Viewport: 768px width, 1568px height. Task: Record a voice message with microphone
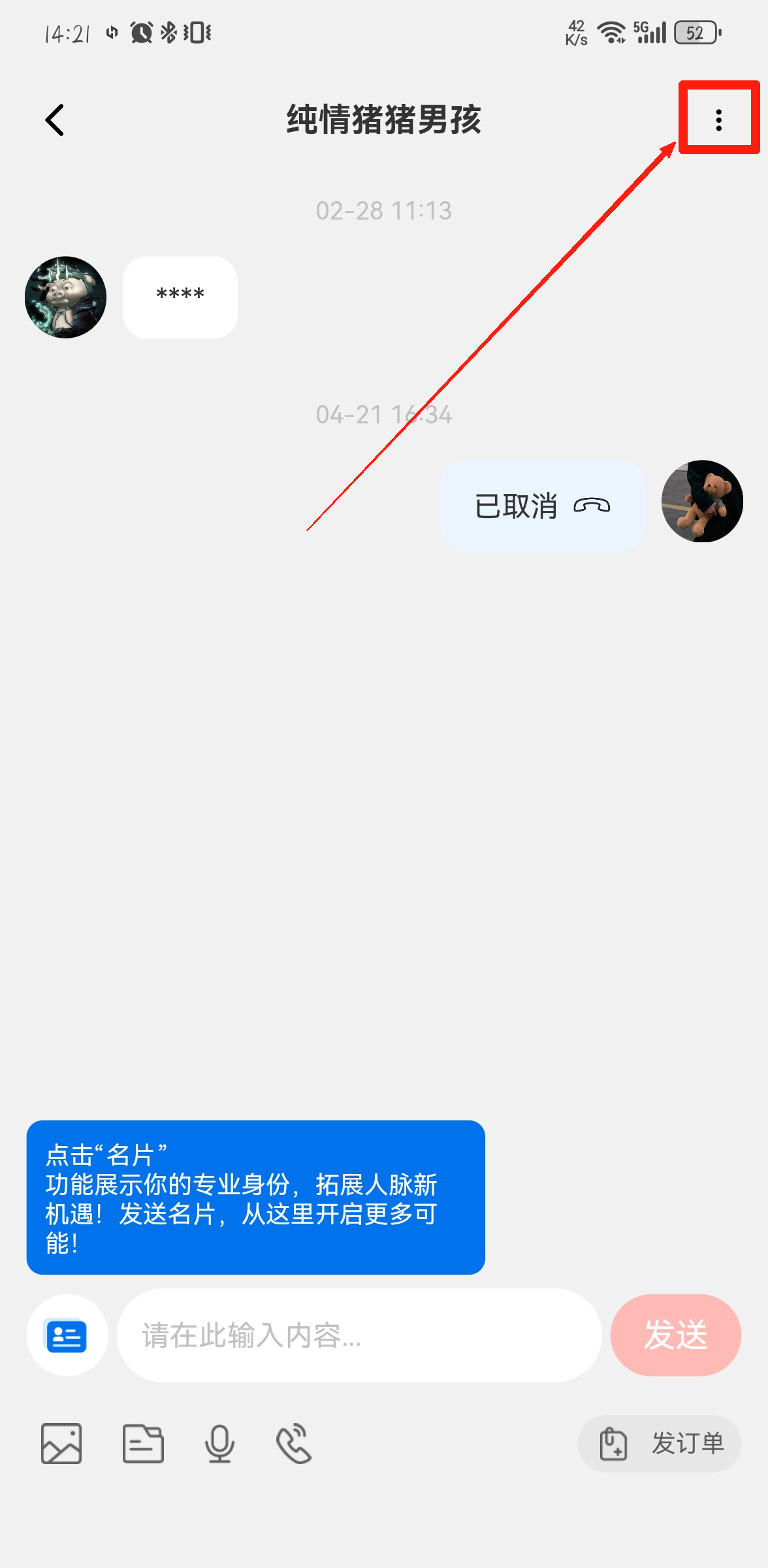click(x=219, y=1443)
